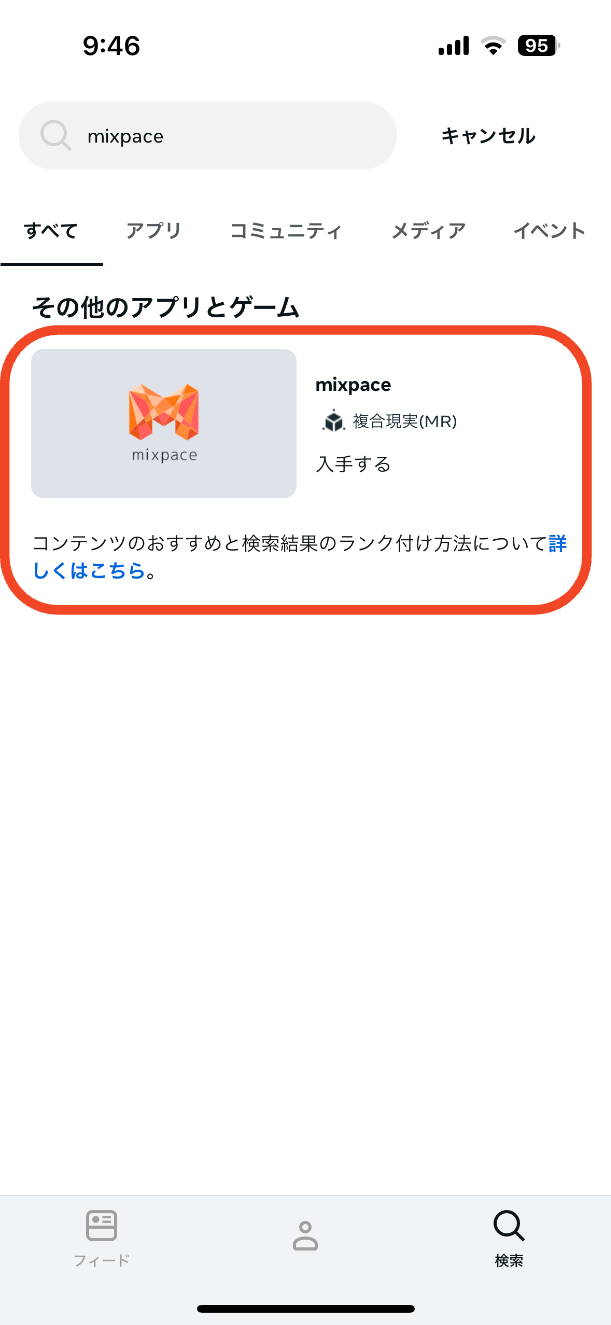This screenshot has width=611, height=1325.
Task: Switch to the アプリ tab
Action: click(153, 231)
